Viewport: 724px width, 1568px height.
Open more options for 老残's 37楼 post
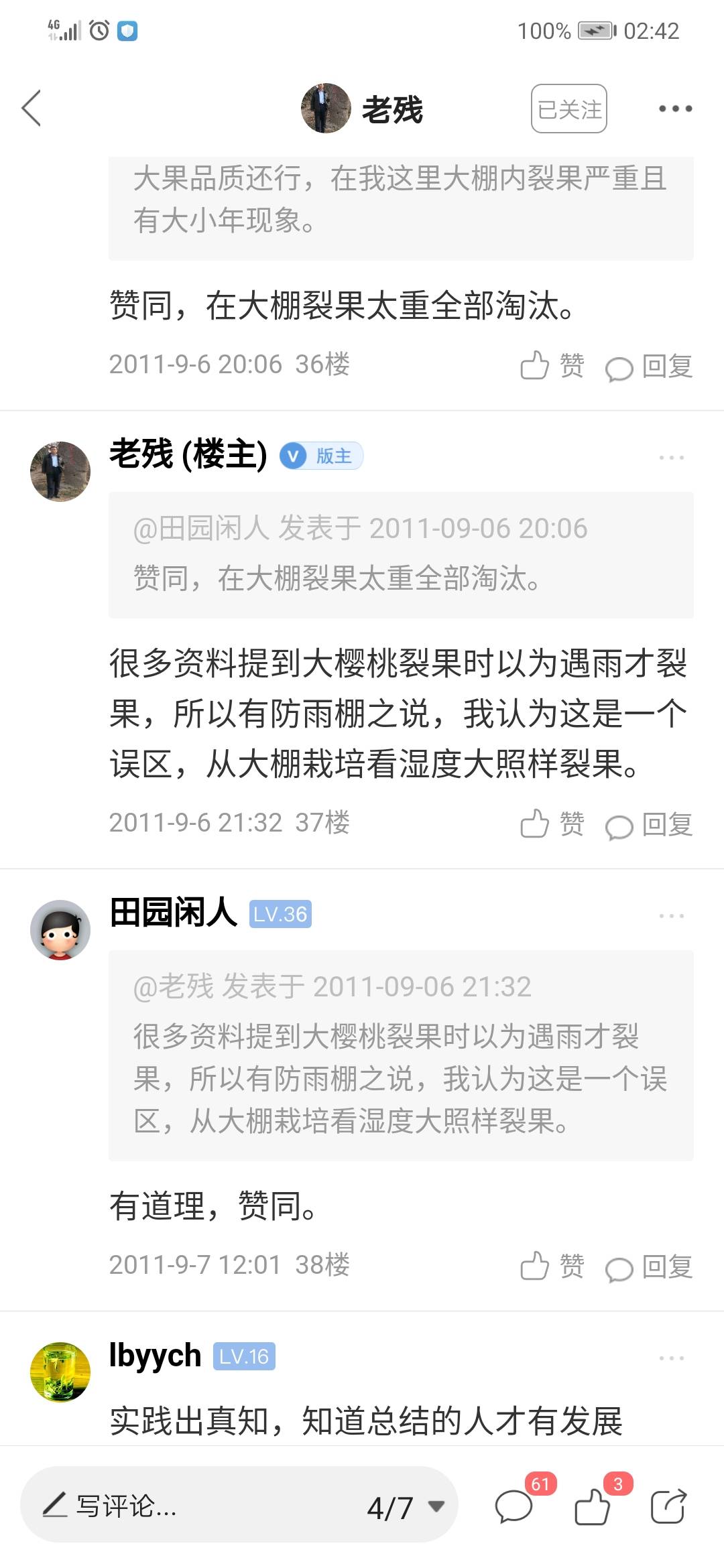point(671,458)
